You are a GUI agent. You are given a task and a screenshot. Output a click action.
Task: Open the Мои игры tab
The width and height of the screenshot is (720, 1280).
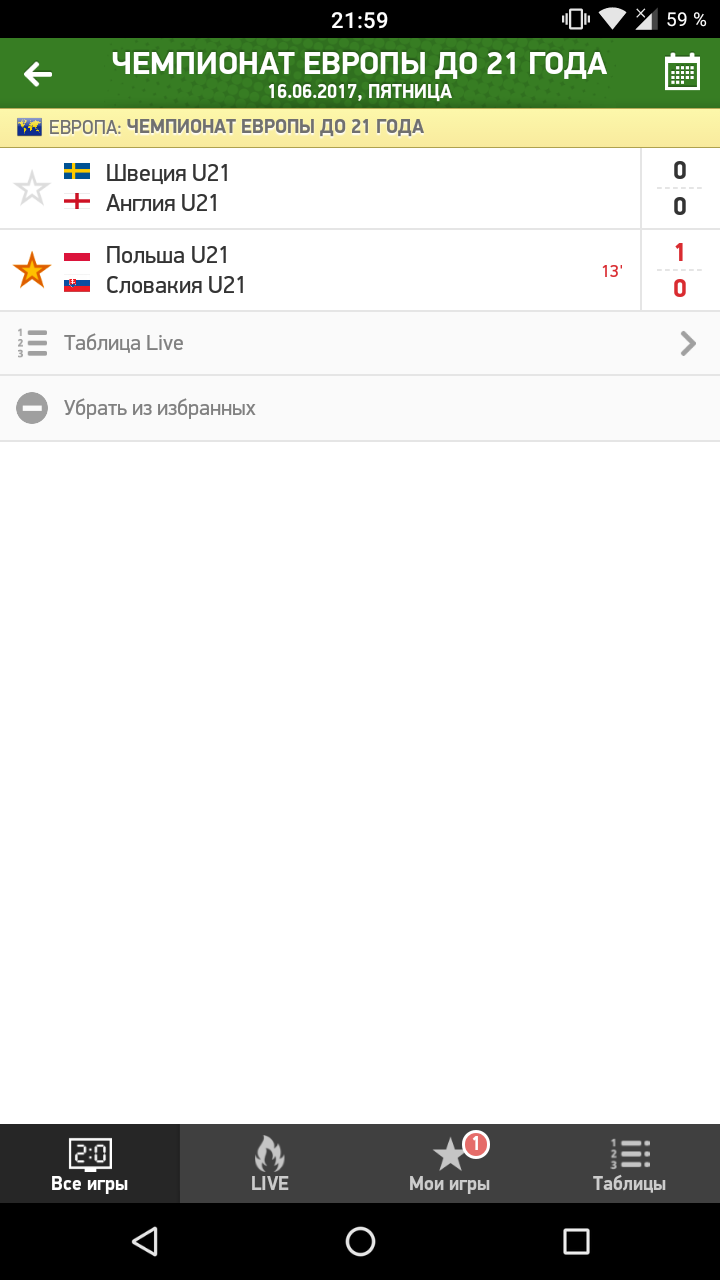(450, 1164)
